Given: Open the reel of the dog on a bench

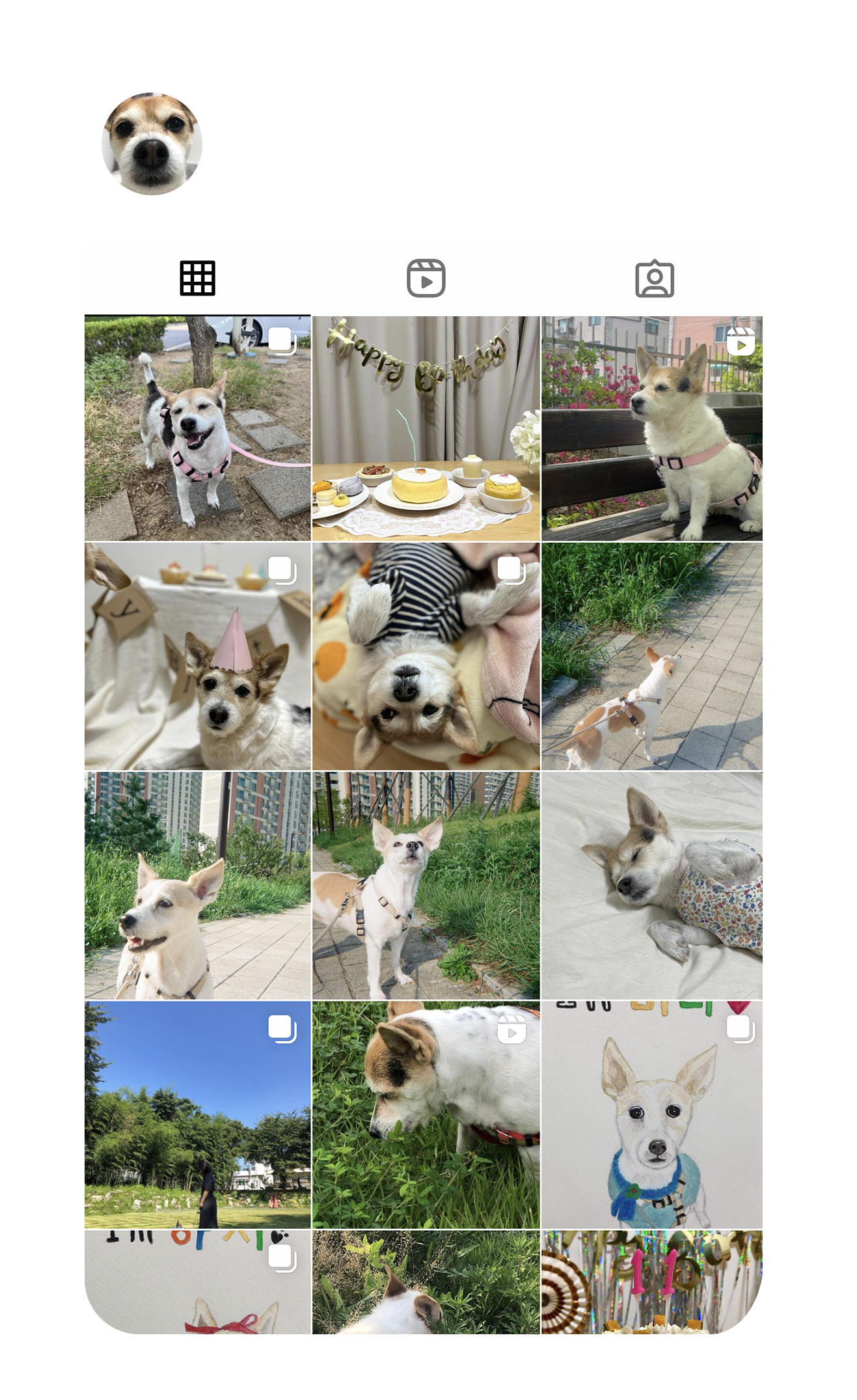Looking at the screenshot, I should tap(651, 428).
